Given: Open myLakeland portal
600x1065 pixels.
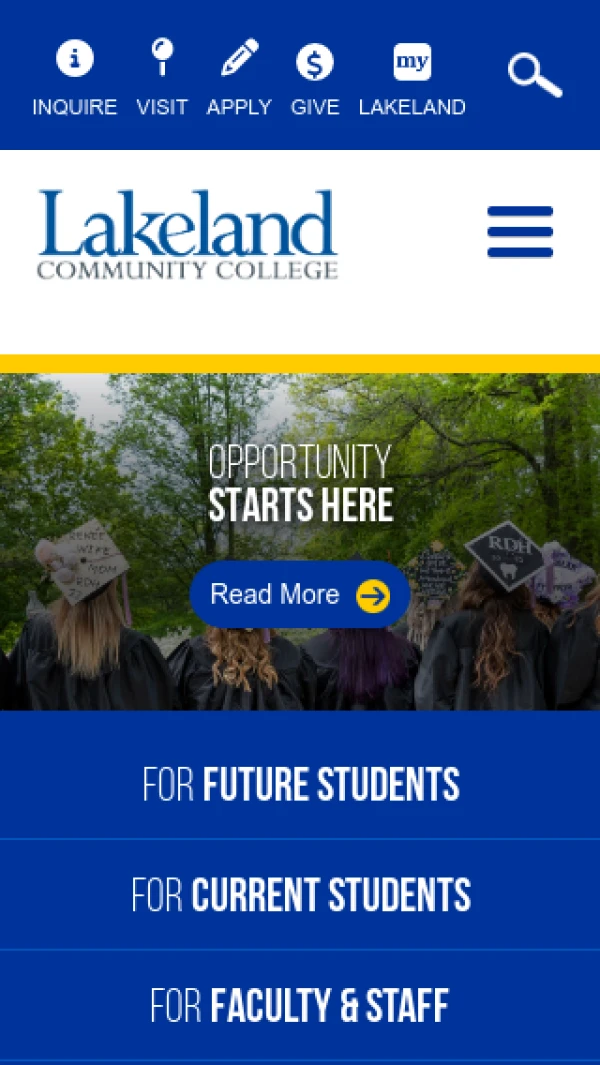Looking at the screenshot, I should coord(412,78).
